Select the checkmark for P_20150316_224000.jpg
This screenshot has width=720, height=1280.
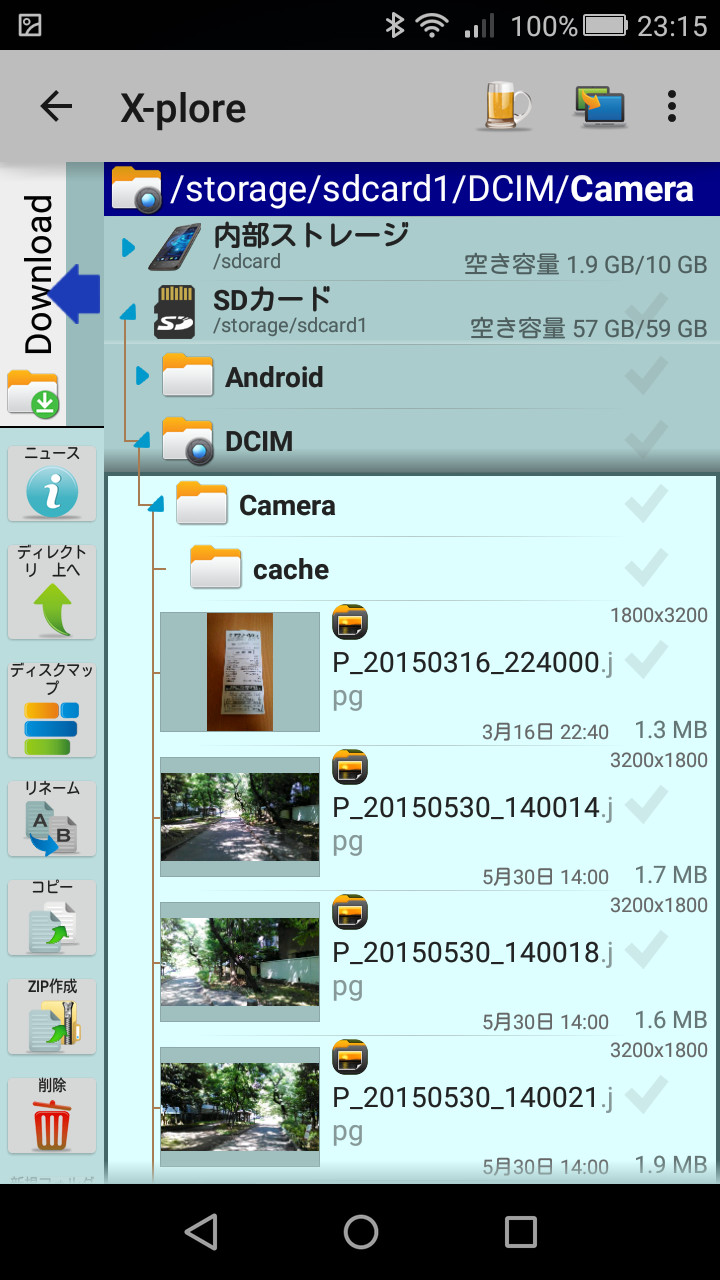[645, 658]
